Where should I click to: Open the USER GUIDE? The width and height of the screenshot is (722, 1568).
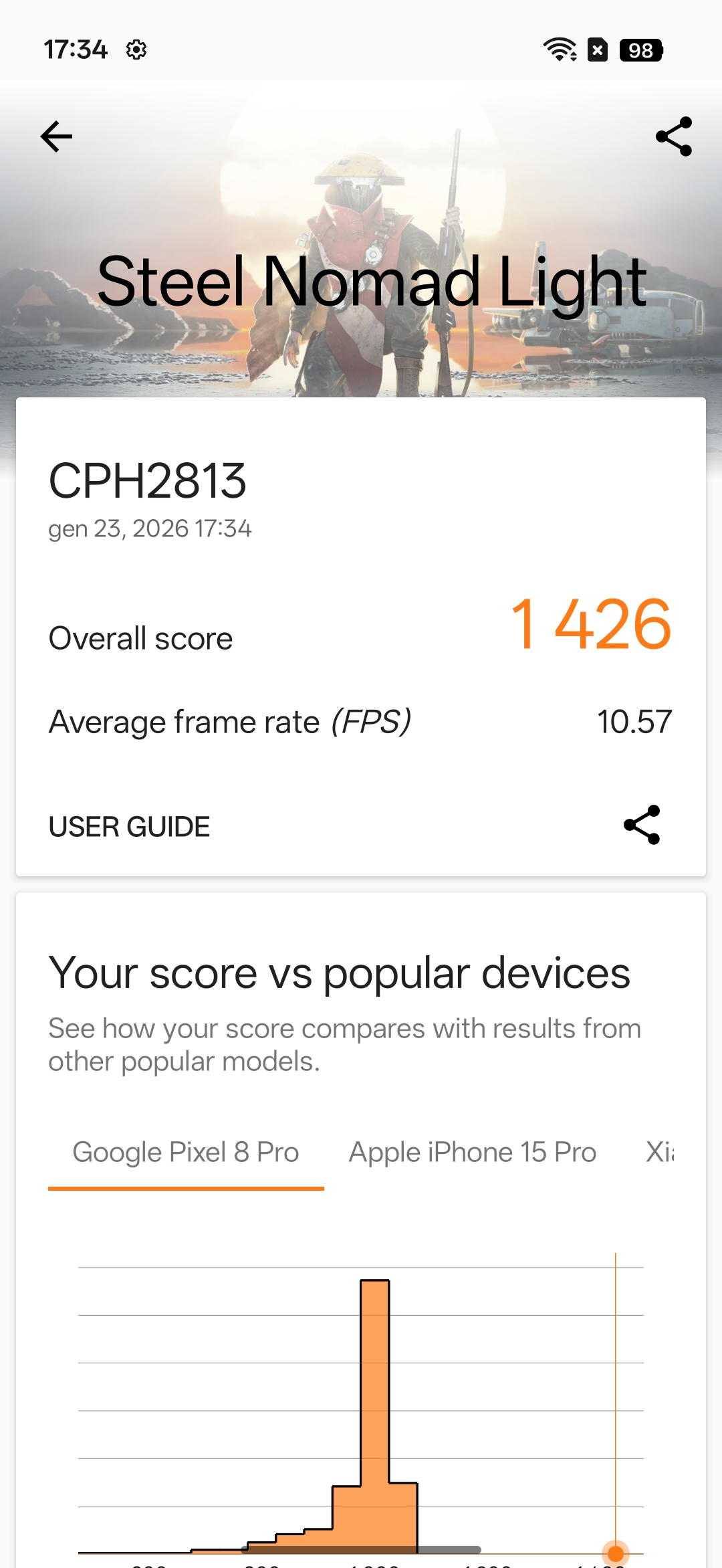(x=129, y=827)
